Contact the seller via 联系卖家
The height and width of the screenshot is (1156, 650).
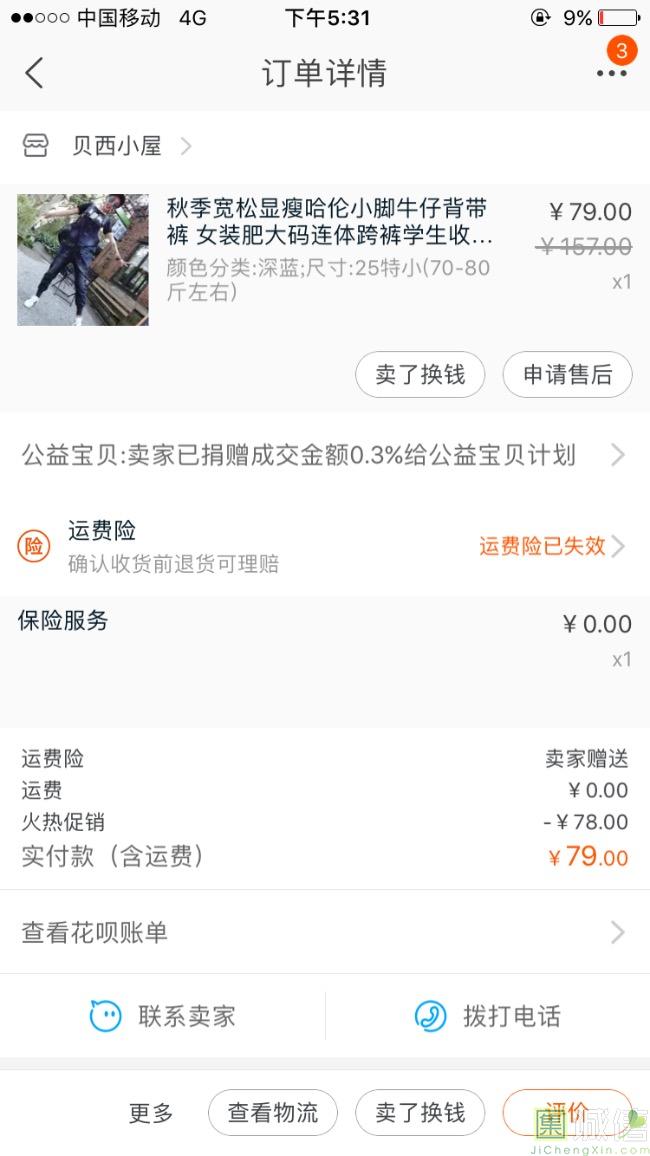point(163,1017)
